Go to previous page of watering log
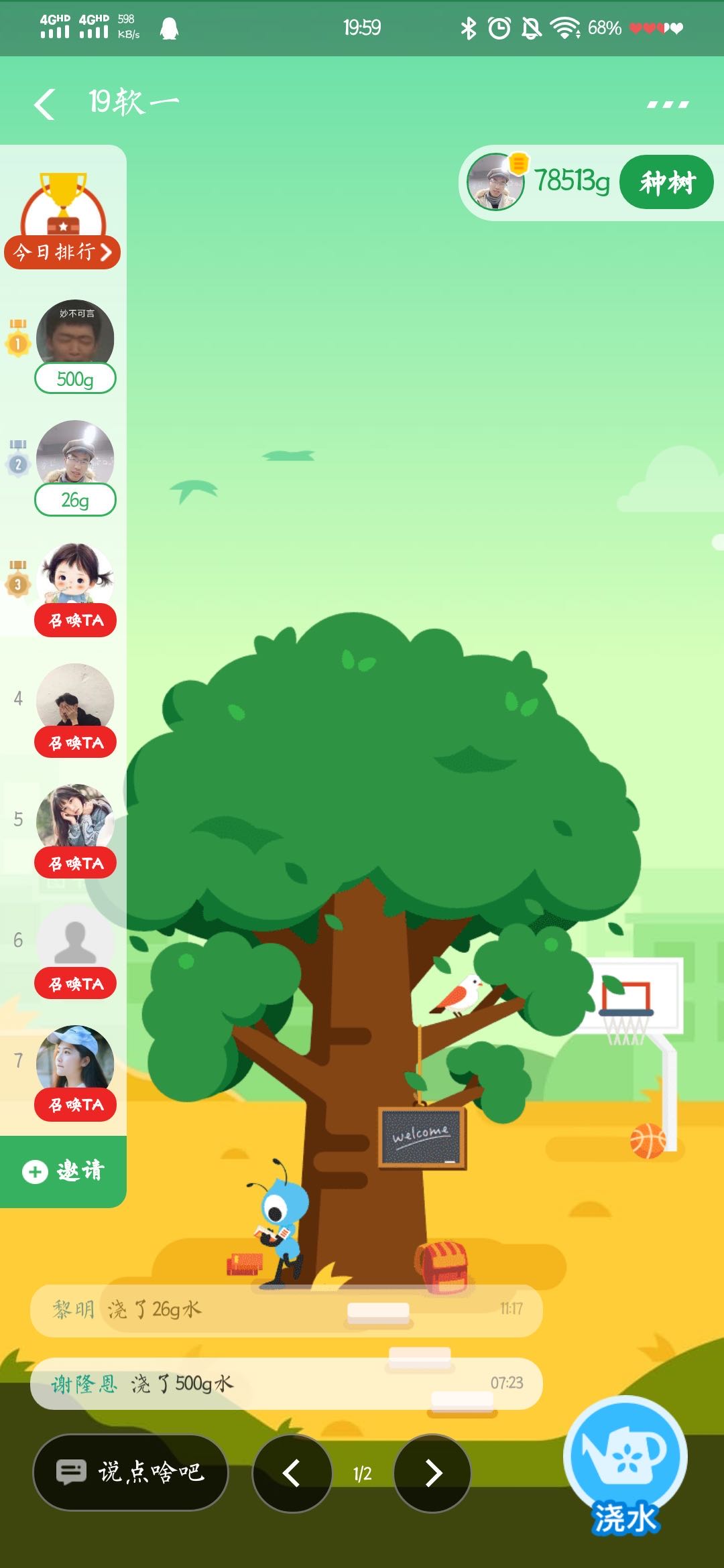 (x=292, y=1473)
